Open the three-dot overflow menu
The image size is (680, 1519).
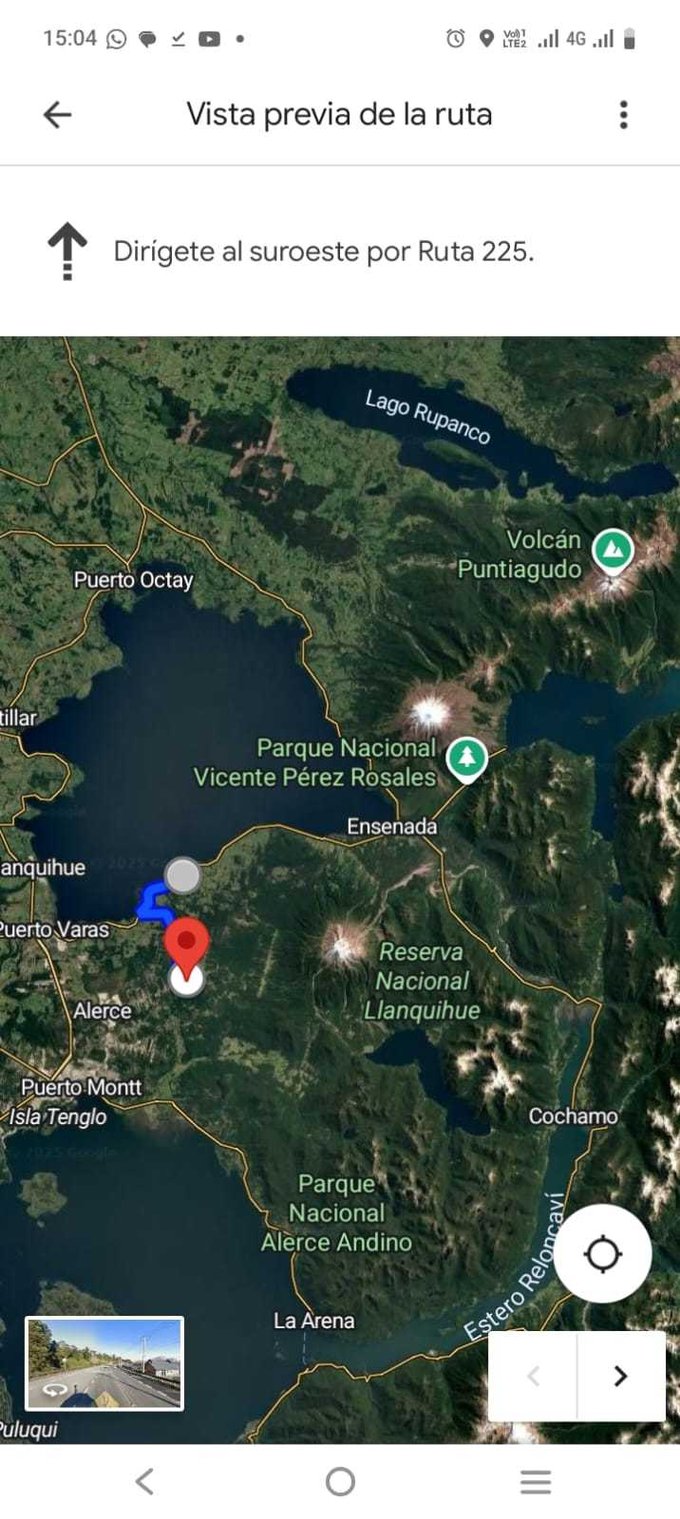623,115
